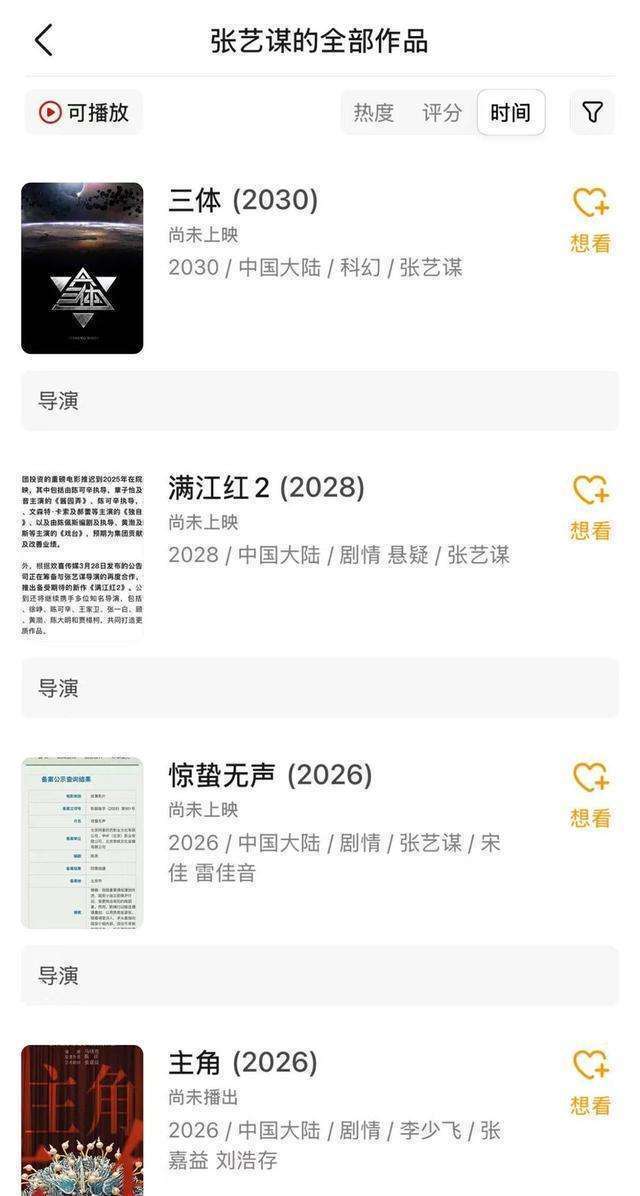Sort works by 评分
The width and height of the screenshot is (640, 1196).
tap(442, 112)
